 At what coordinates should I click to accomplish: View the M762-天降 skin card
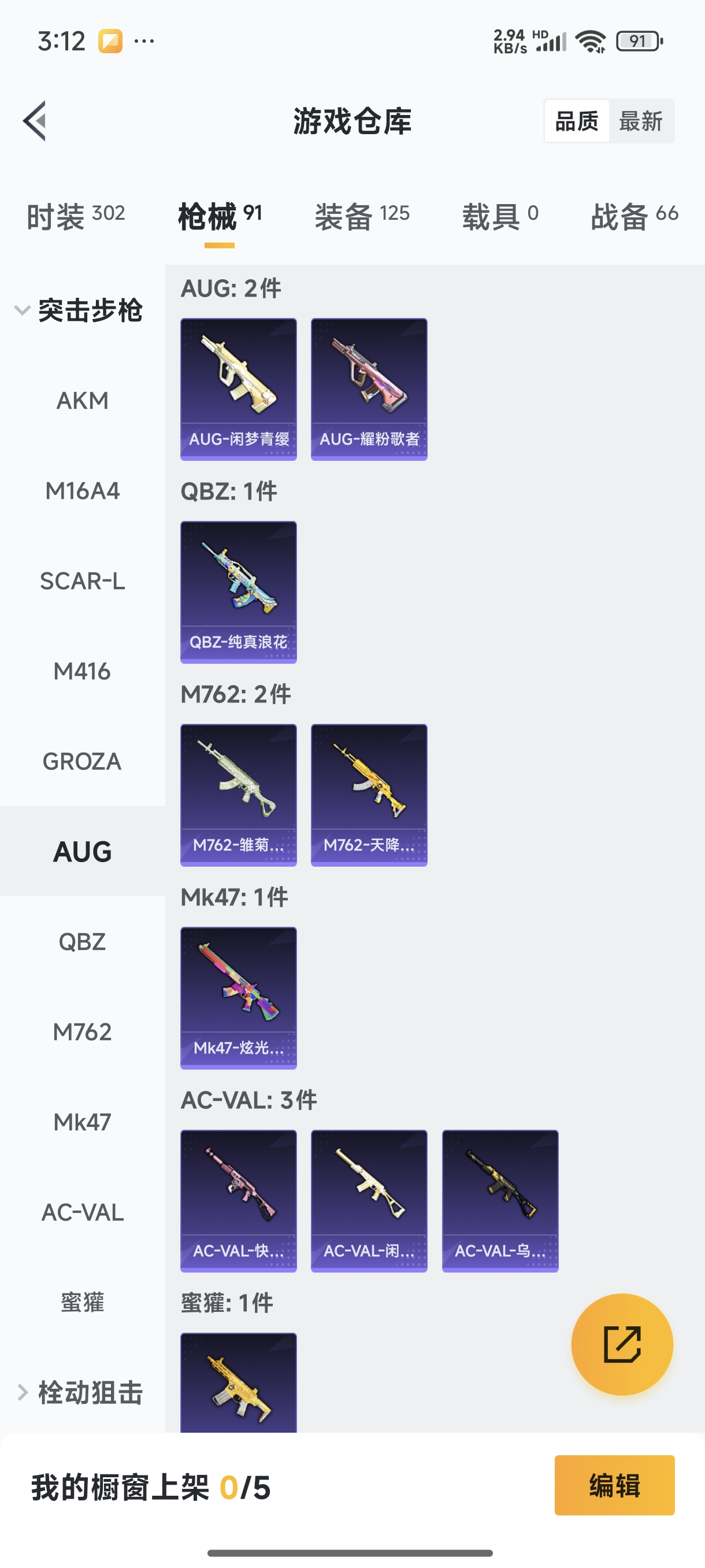click(x=369, y=794)
